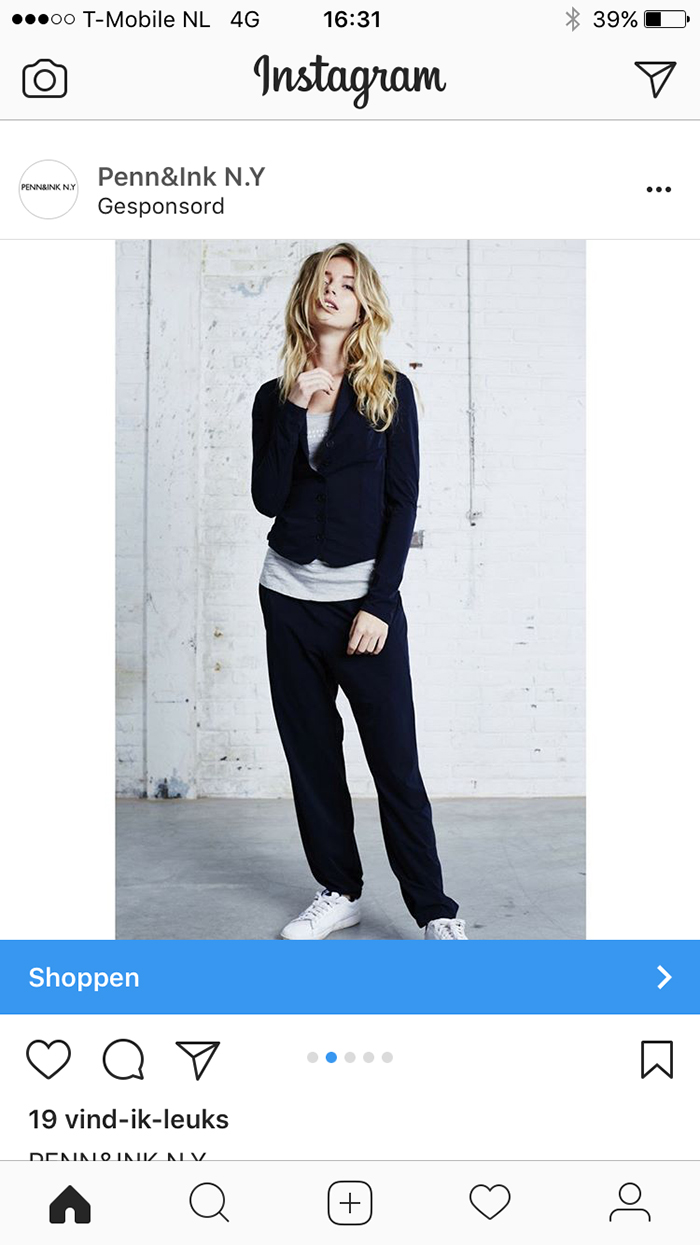
Task: View the 19 vind-ik-leuks list
Action: (x=128, y=1119)
